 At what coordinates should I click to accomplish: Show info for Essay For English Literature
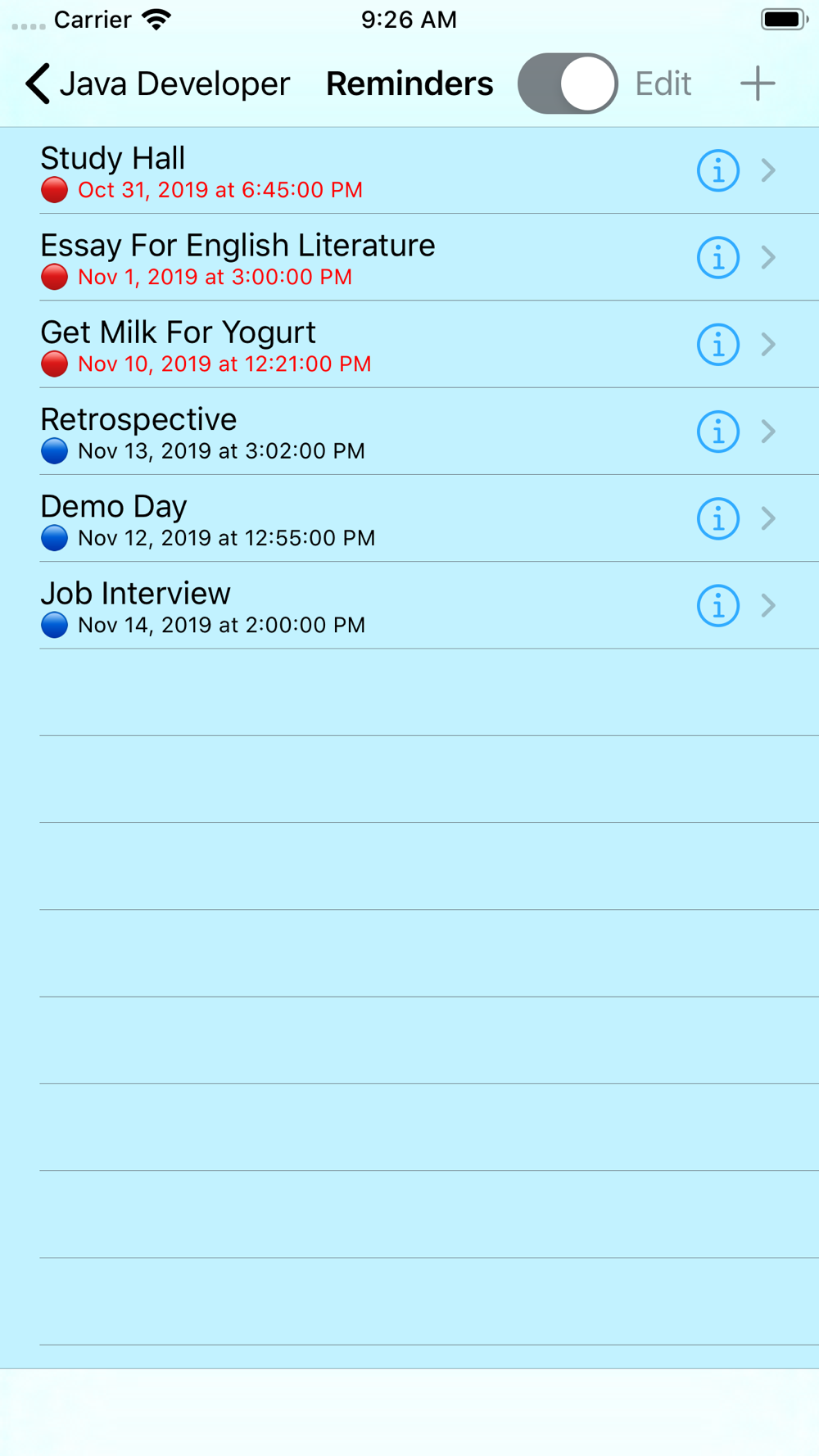point(718,257)
